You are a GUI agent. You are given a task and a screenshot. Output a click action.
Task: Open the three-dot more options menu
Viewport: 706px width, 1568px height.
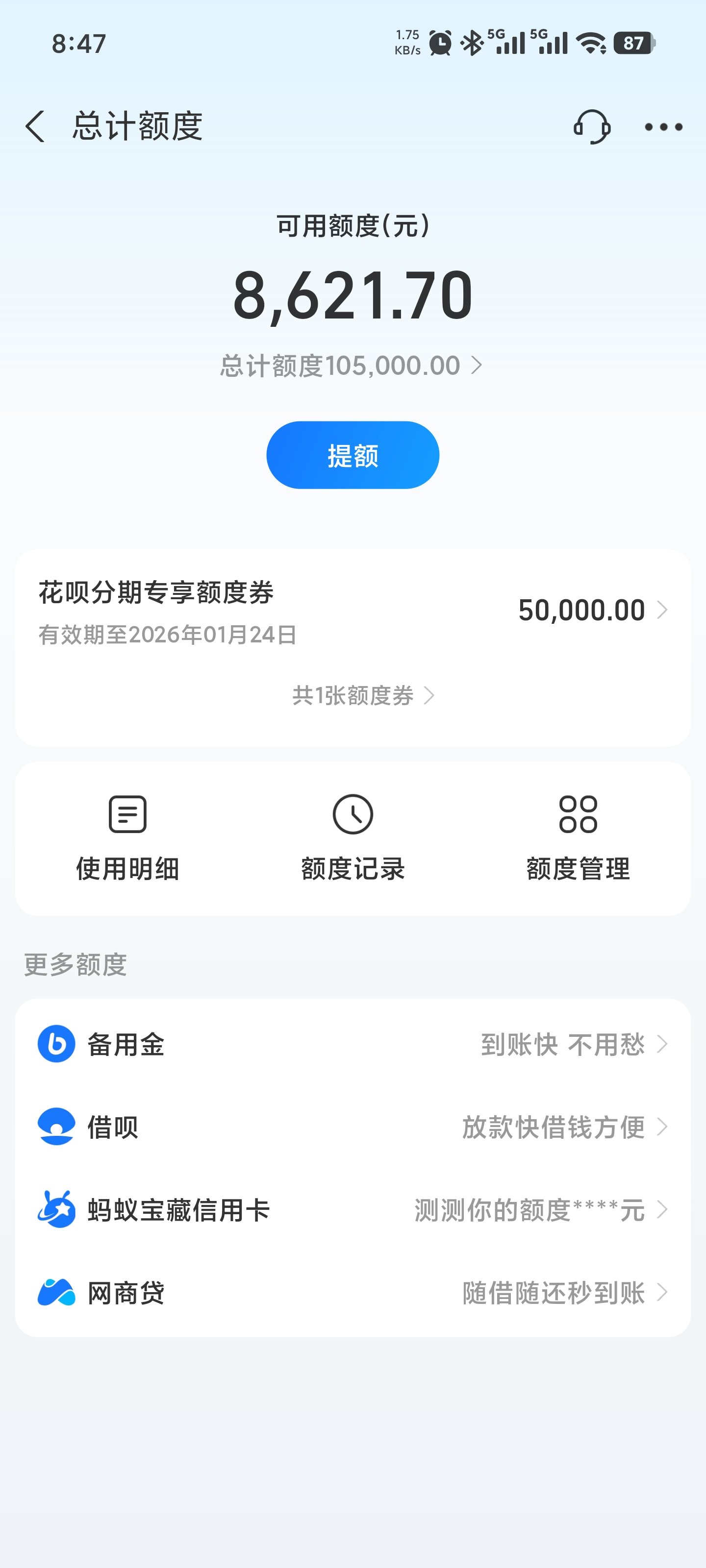(663, 126)
